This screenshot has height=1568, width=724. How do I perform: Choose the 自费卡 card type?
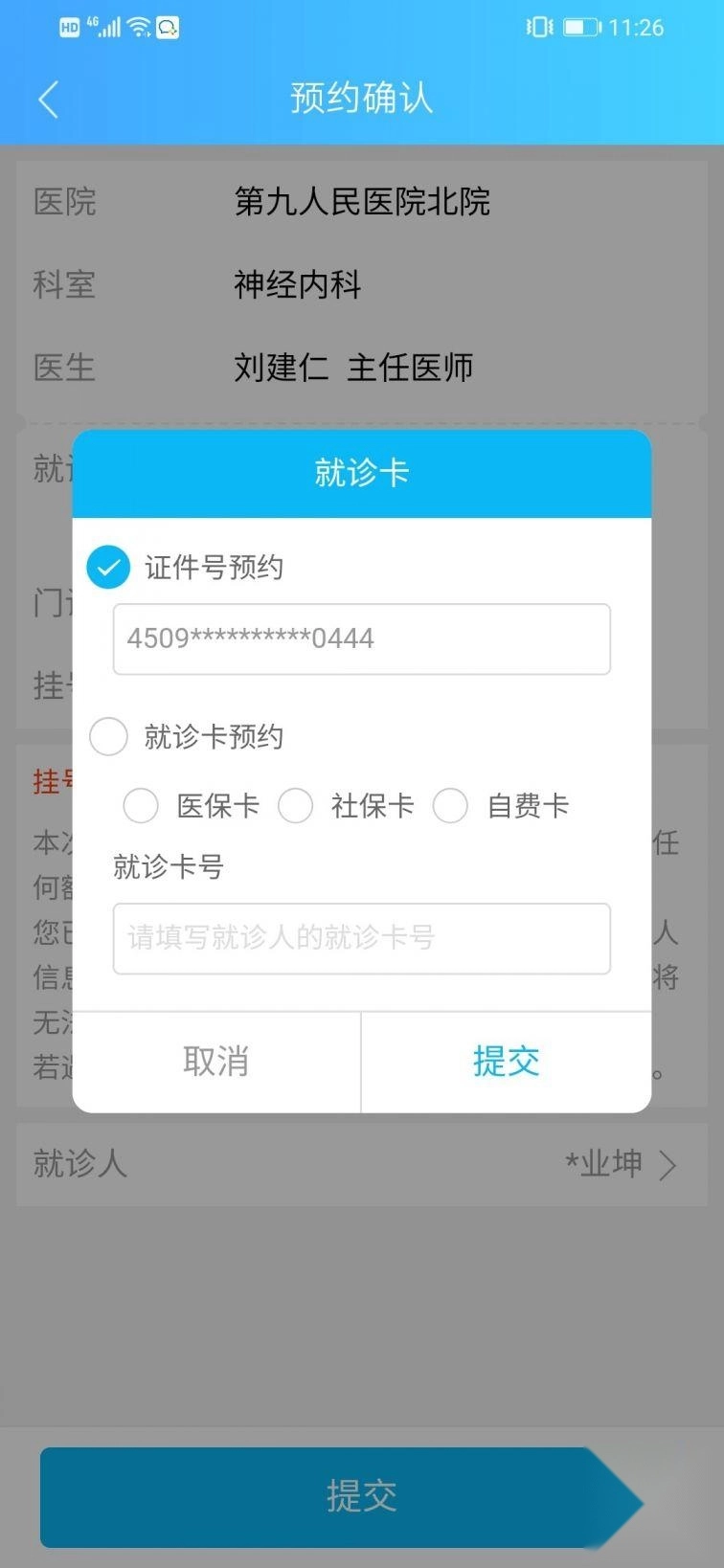click(450, 806)
